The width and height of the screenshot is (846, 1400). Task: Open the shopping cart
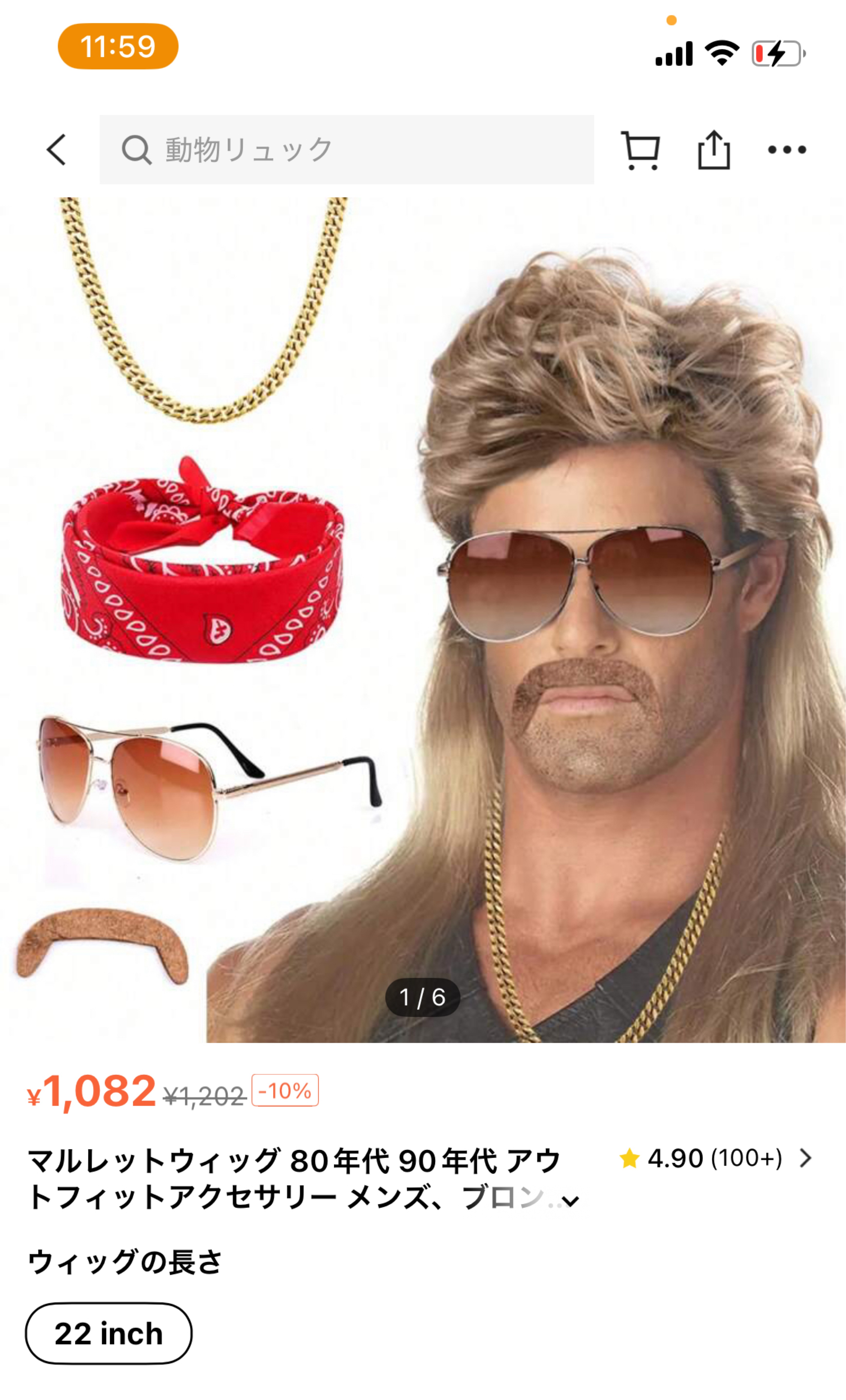[640, 150]
